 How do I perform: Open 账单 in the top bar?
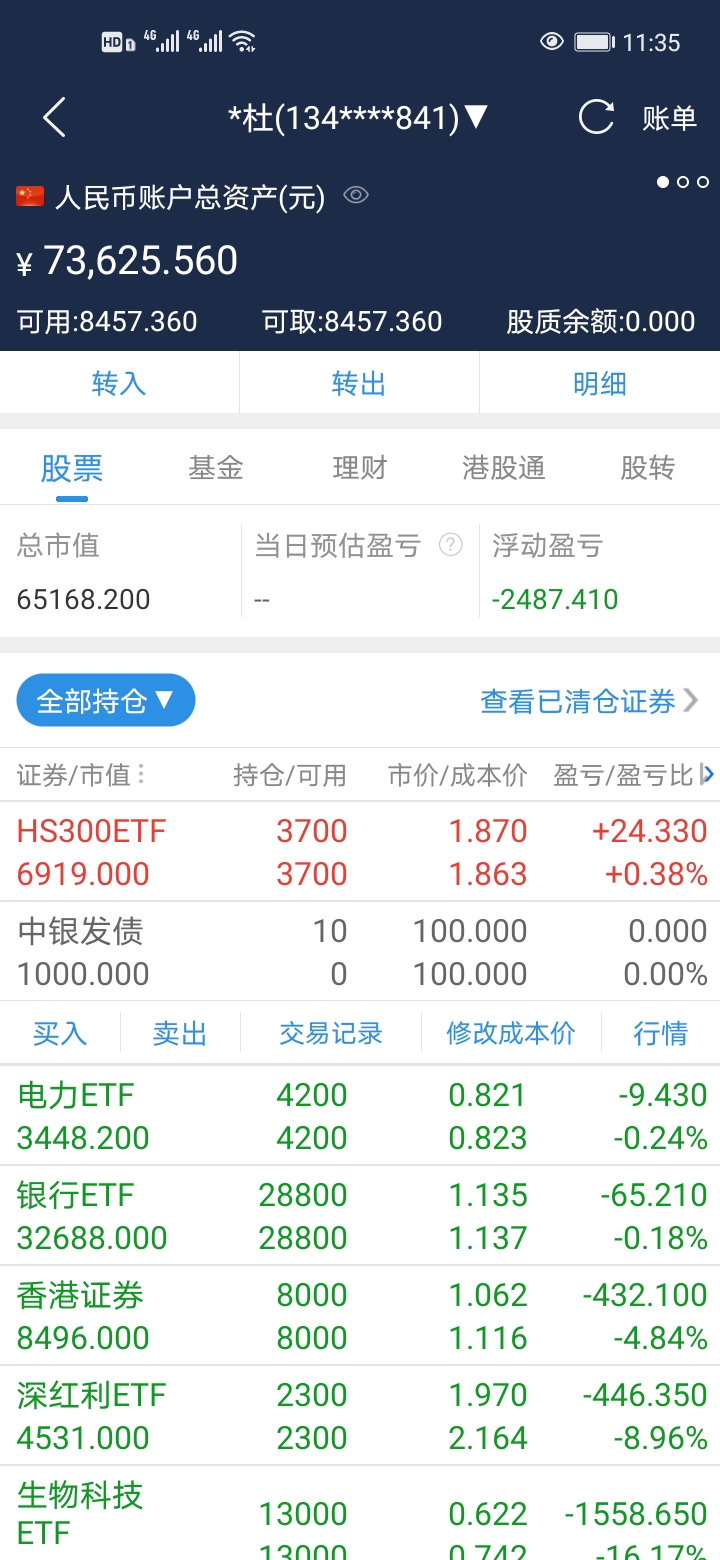point(669,118)
